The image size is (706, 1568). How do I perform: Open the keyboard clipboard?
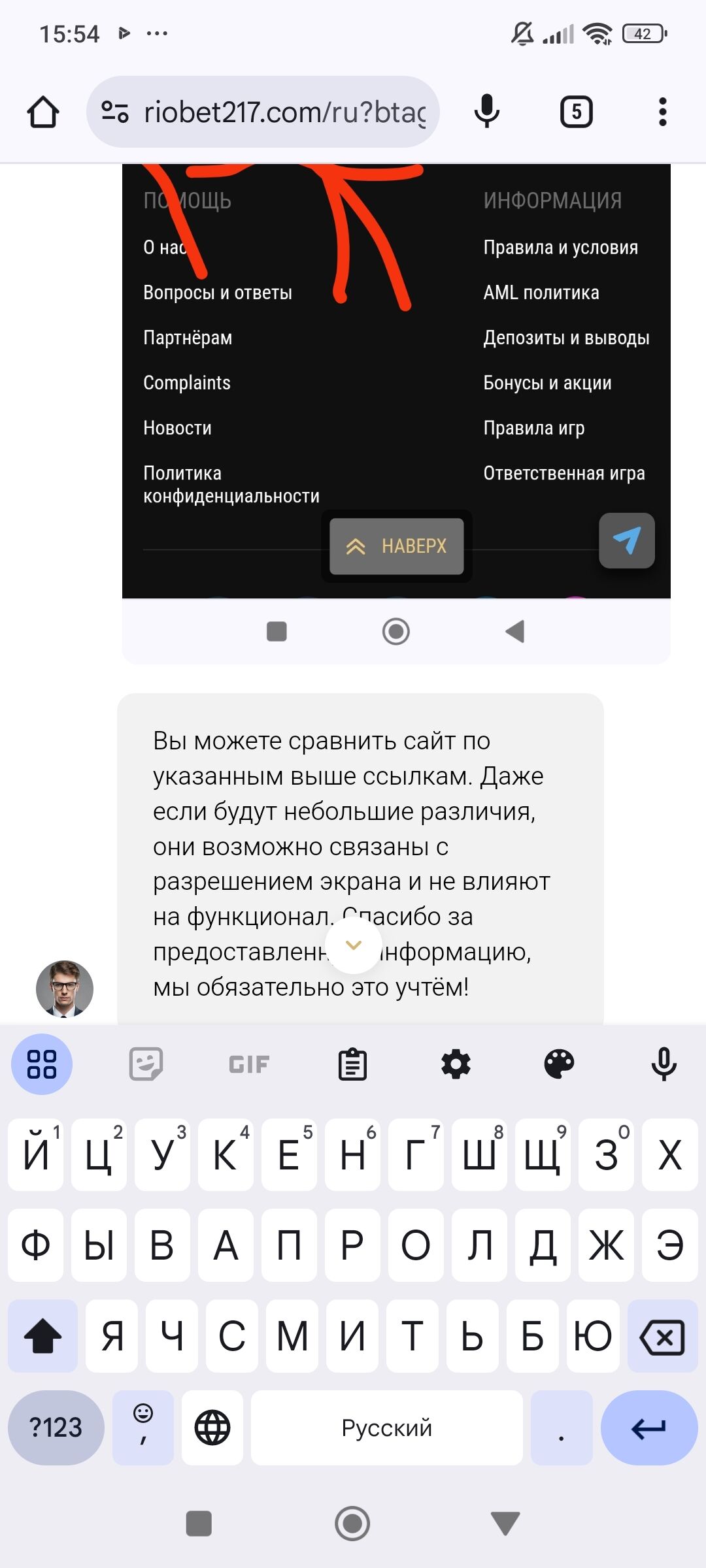352,1064
